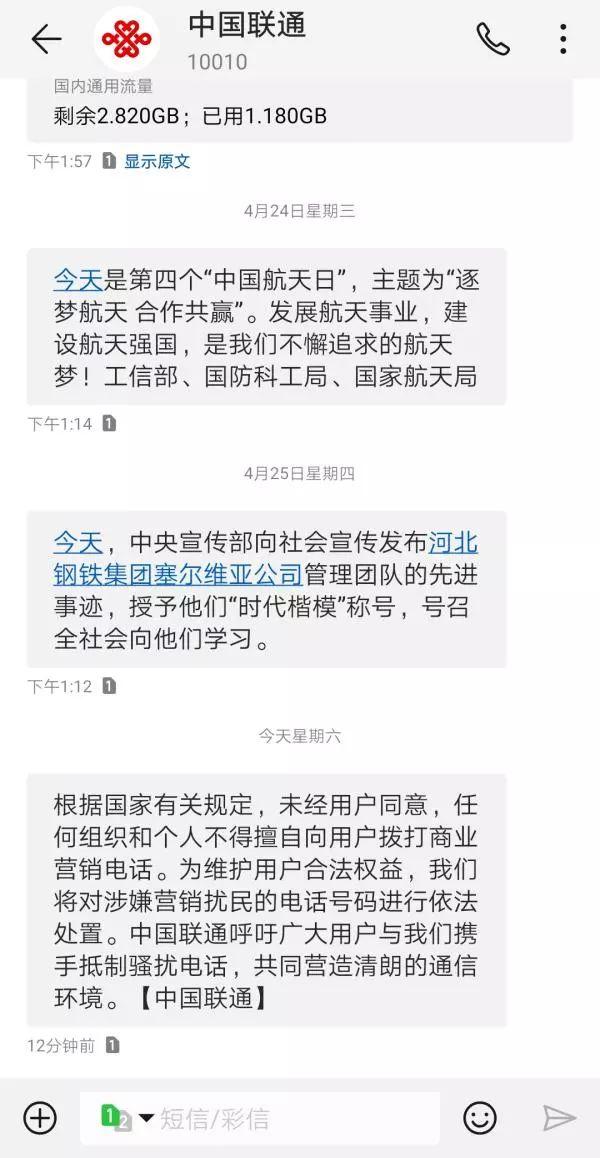This screenshot has height=1158, width=600.
Task: Open the three-dot overflow menu
Action: tap(563, 39)
